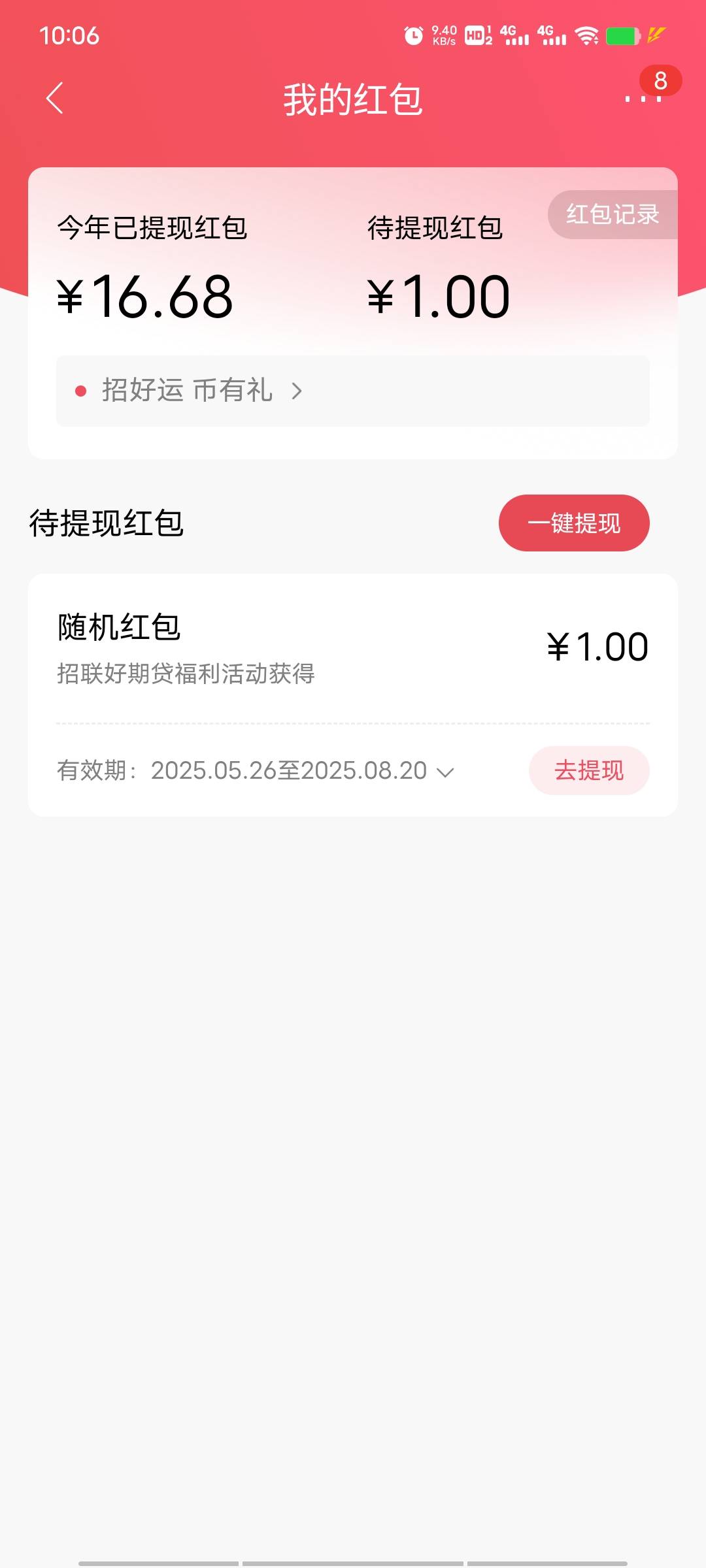Tap 一键提现 to withdraw all
This screenshot has width=706, height=1568.
pos(574,523)
